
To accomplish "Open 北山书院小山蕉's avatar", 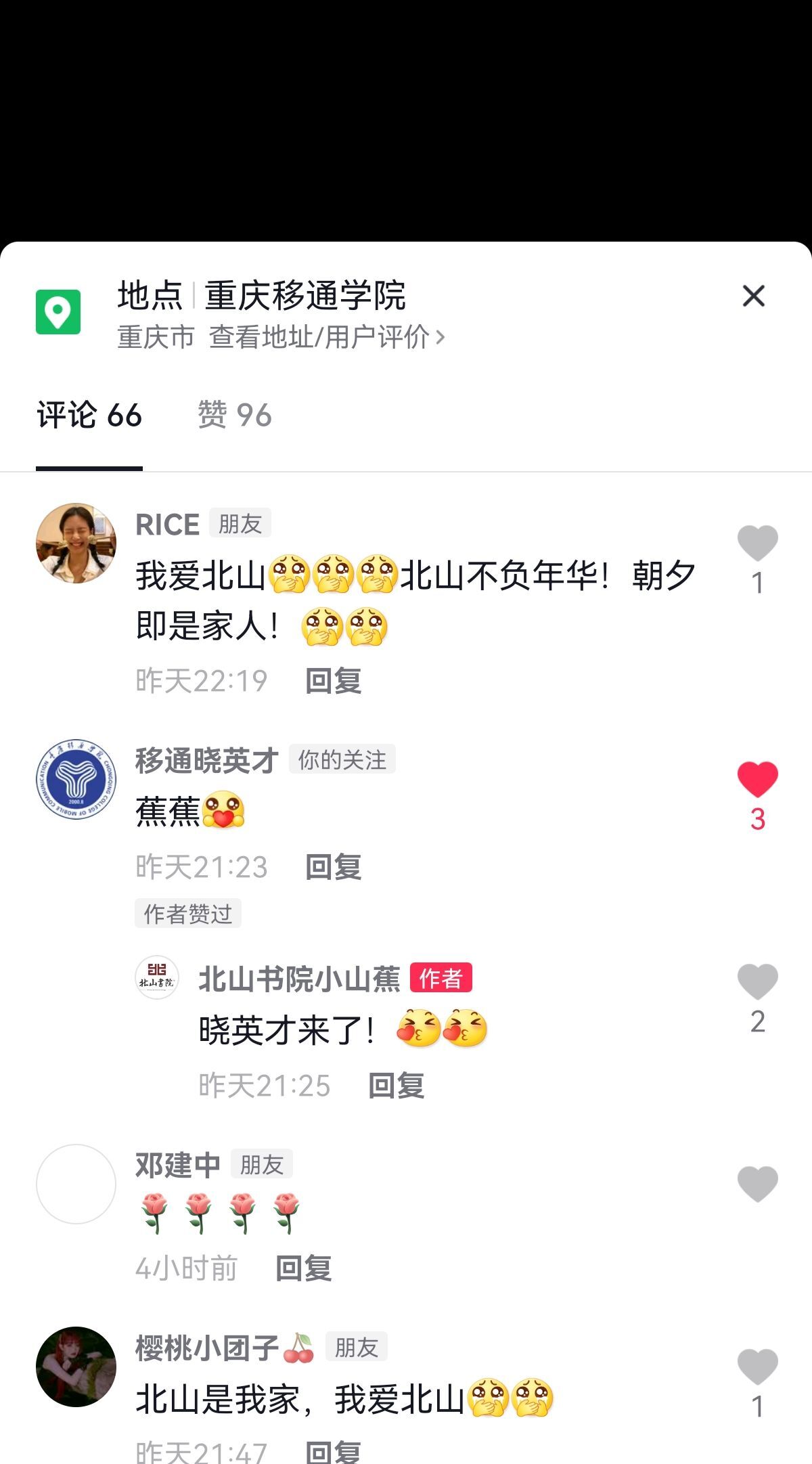I will [x=157, y=978].
